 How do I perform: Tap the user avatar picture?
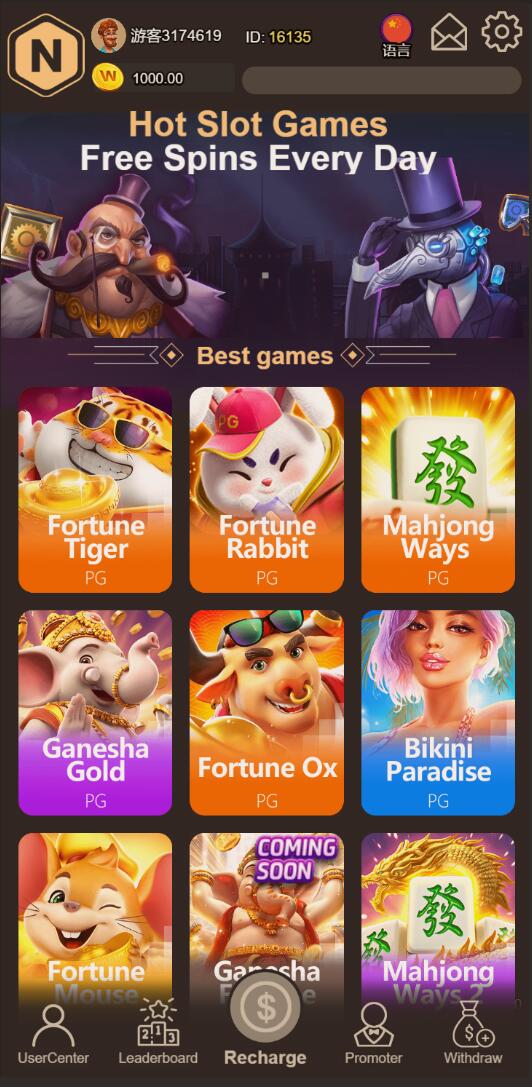click(108, 36)
